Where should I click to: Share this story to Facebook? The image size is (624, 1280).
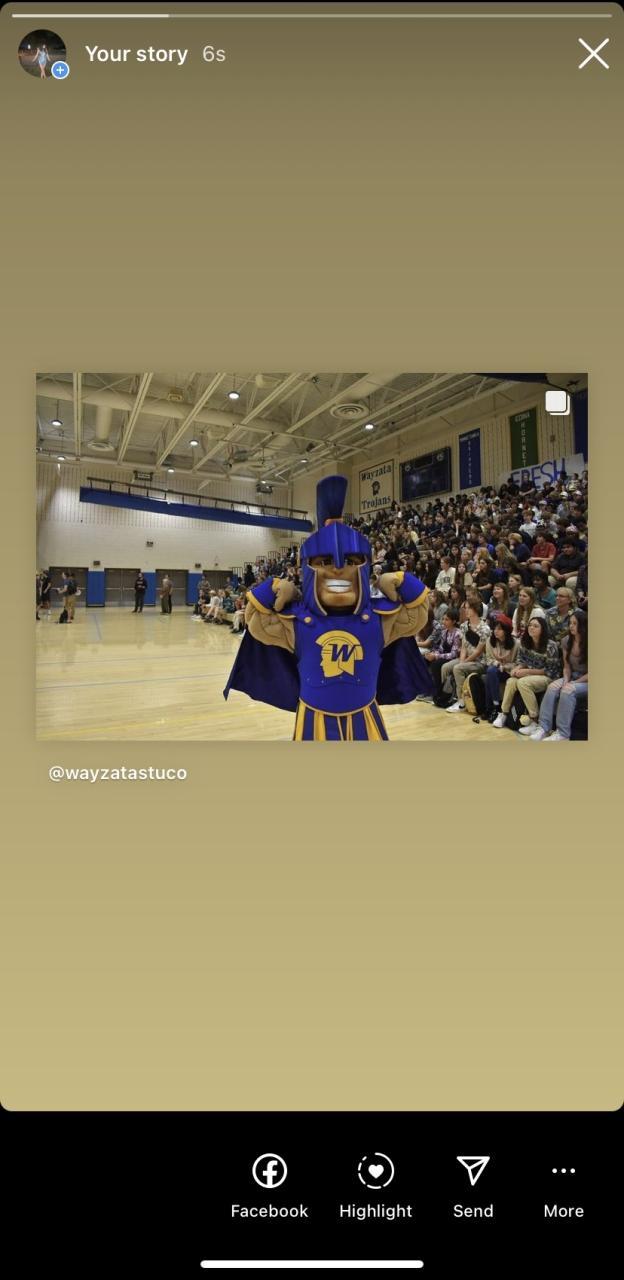269,1185
